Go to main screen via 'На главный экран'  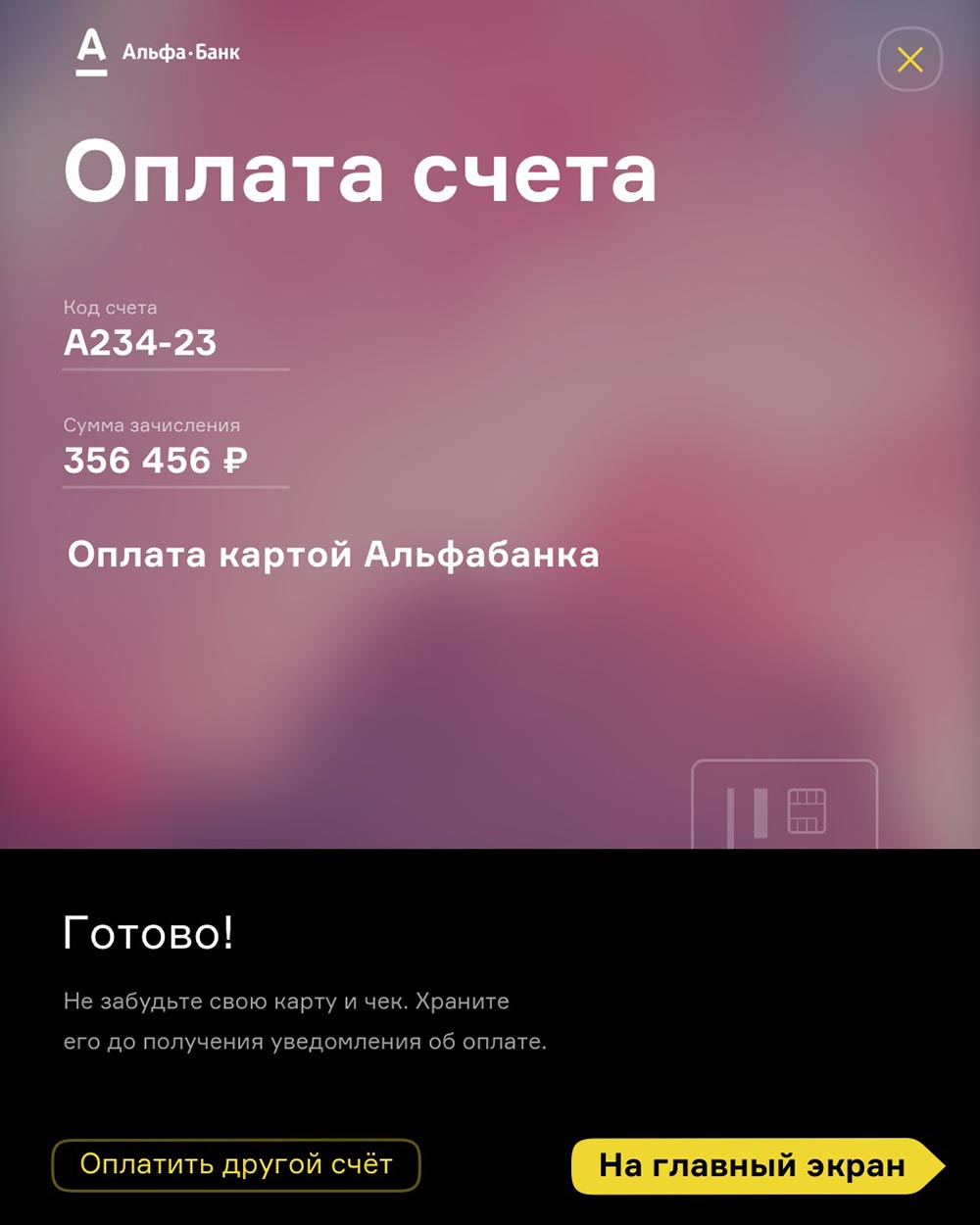click(753, 1166)
